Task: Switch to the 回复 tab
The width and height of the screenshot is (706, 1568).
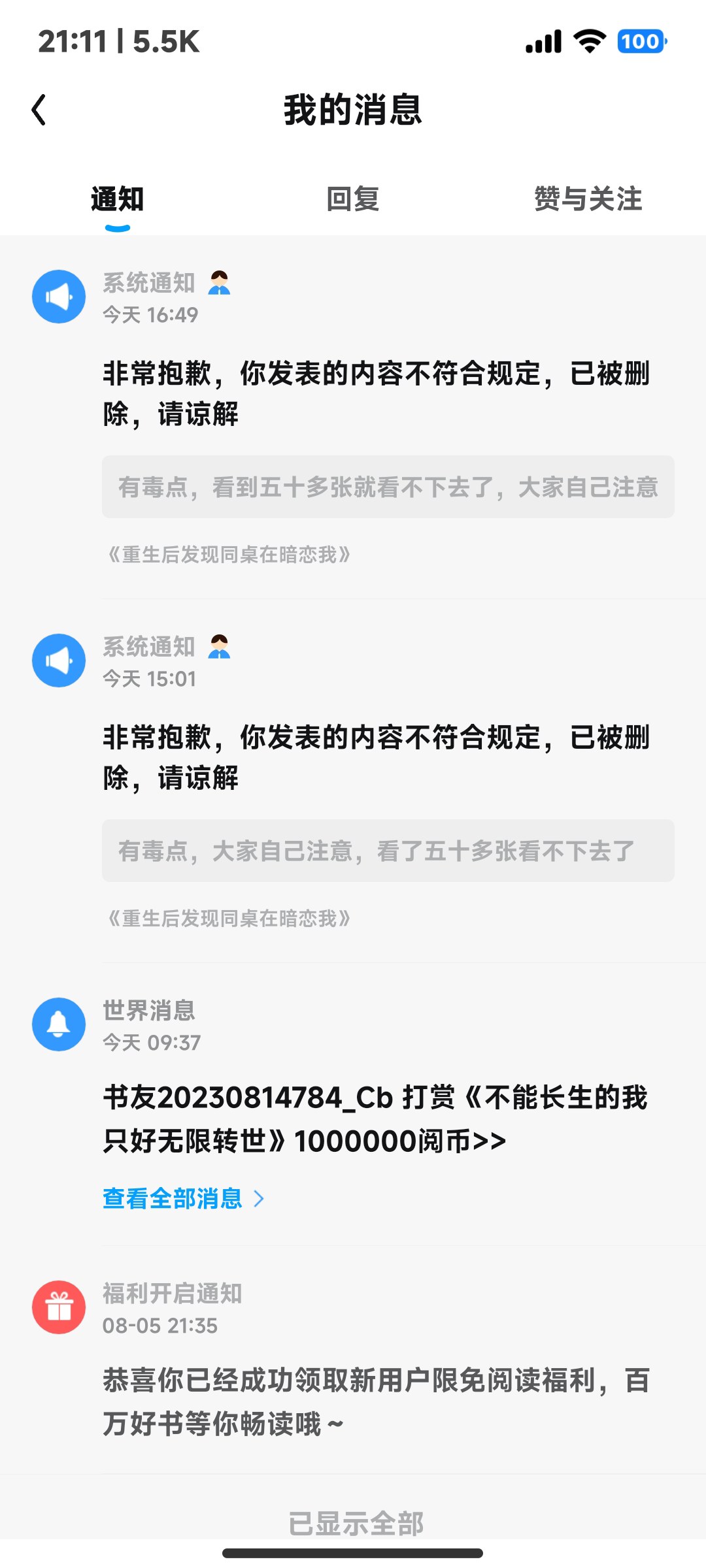Action: tap(353, 199)
